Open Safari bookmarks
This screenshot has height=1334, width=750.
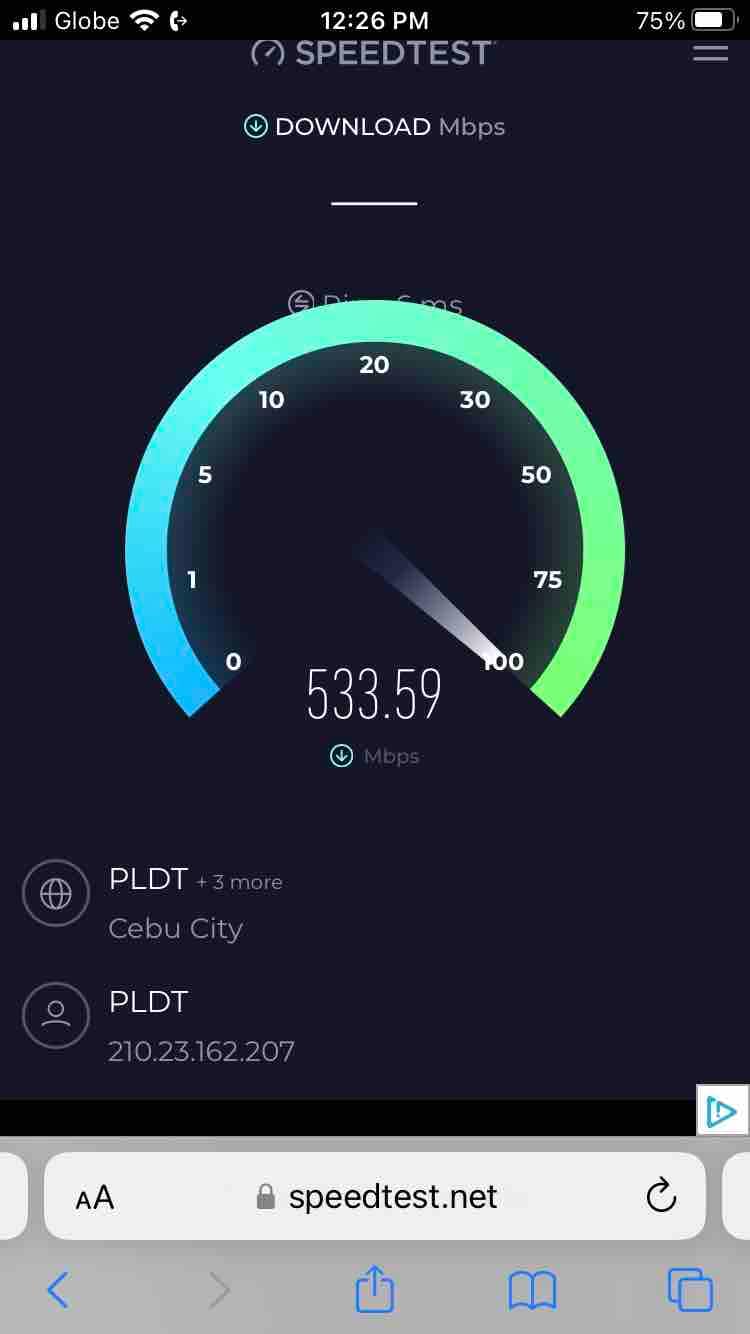tap(532, 1290)
